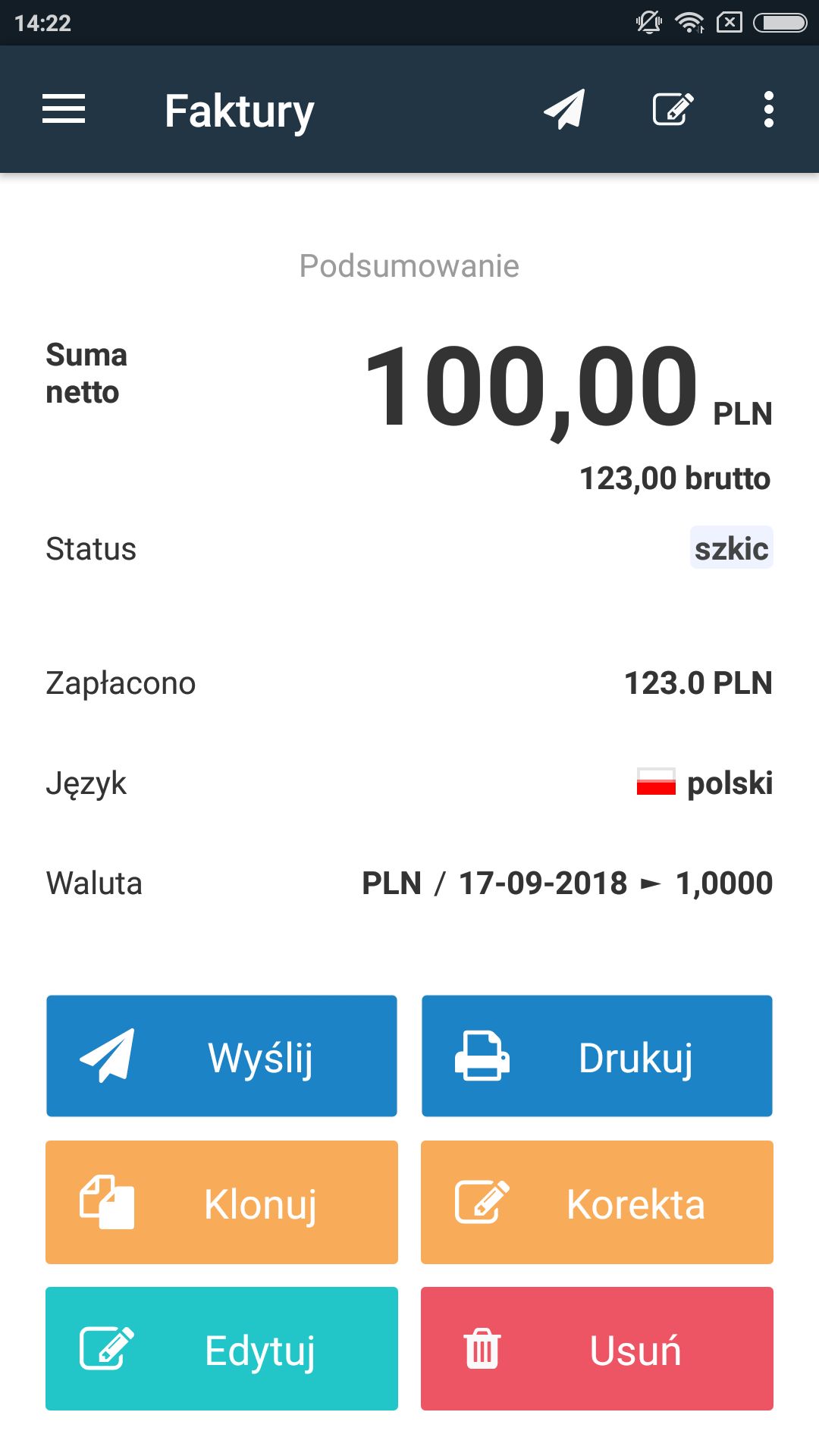Image resolution: width=819 pixels, height=1456 pixels.
Task: Tap the edit icon in the app bar
Action: point(673,109)
